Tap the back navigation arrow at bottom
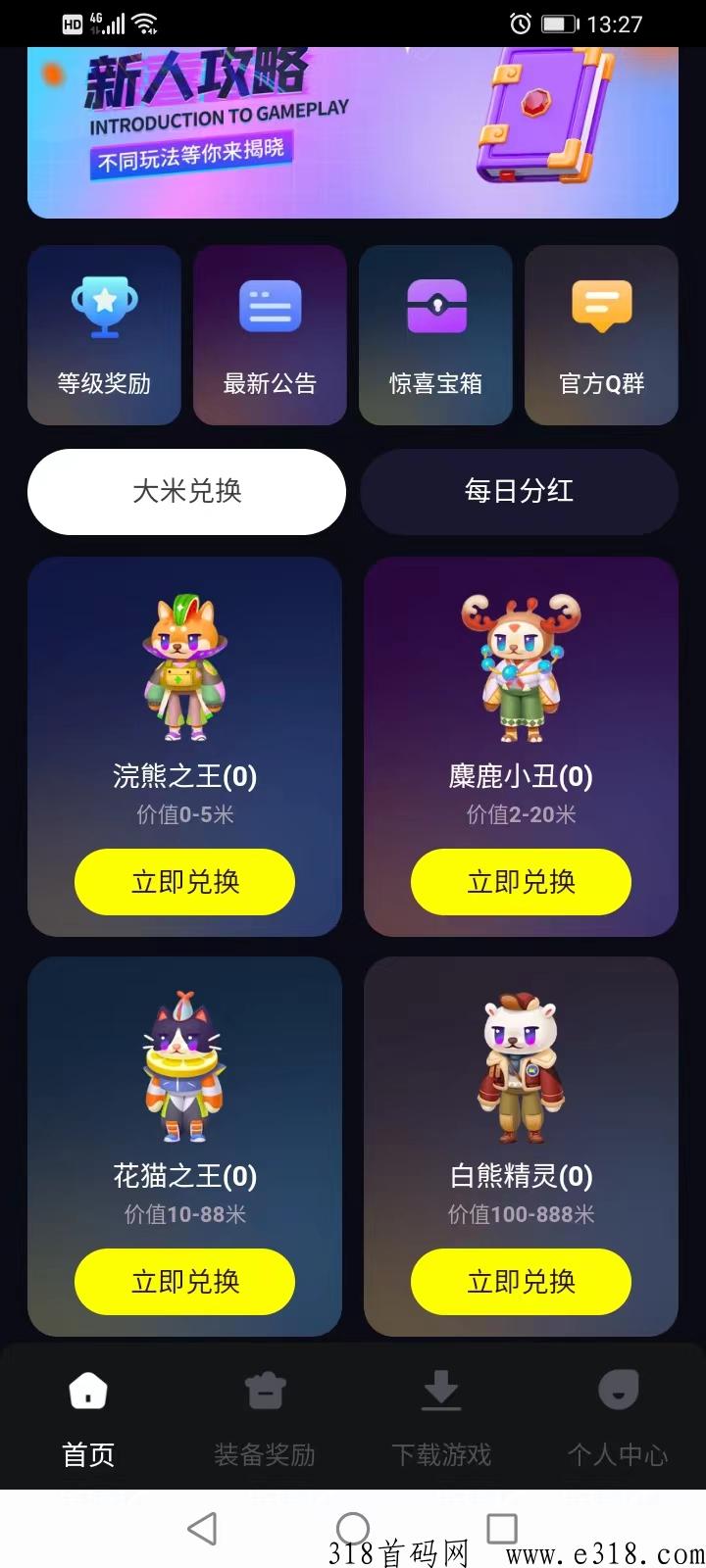The width and height of the screenshot is (706, 1568). 203,1527
